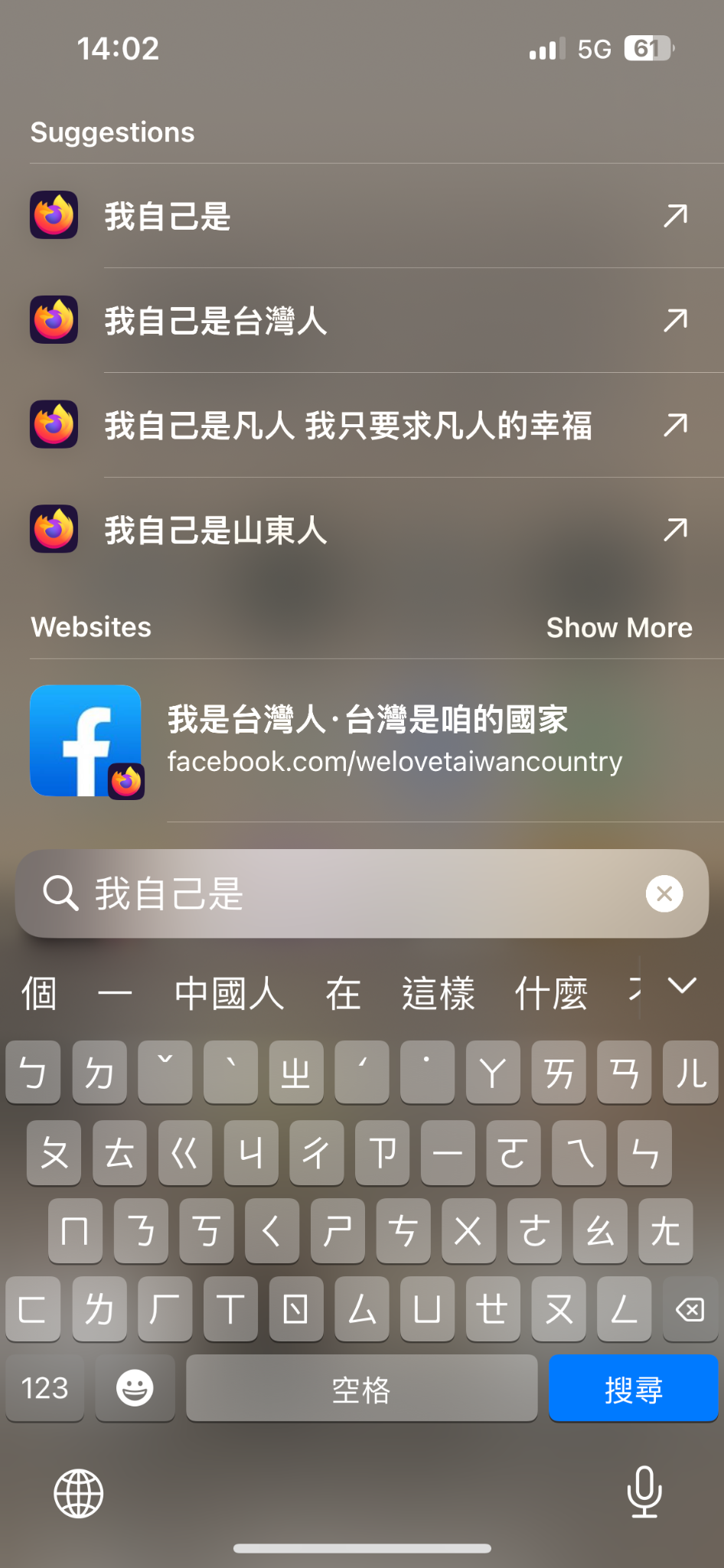724x1568 pixels.
Task: Delete a character with the backspace key
Action: pos(690,1309)
